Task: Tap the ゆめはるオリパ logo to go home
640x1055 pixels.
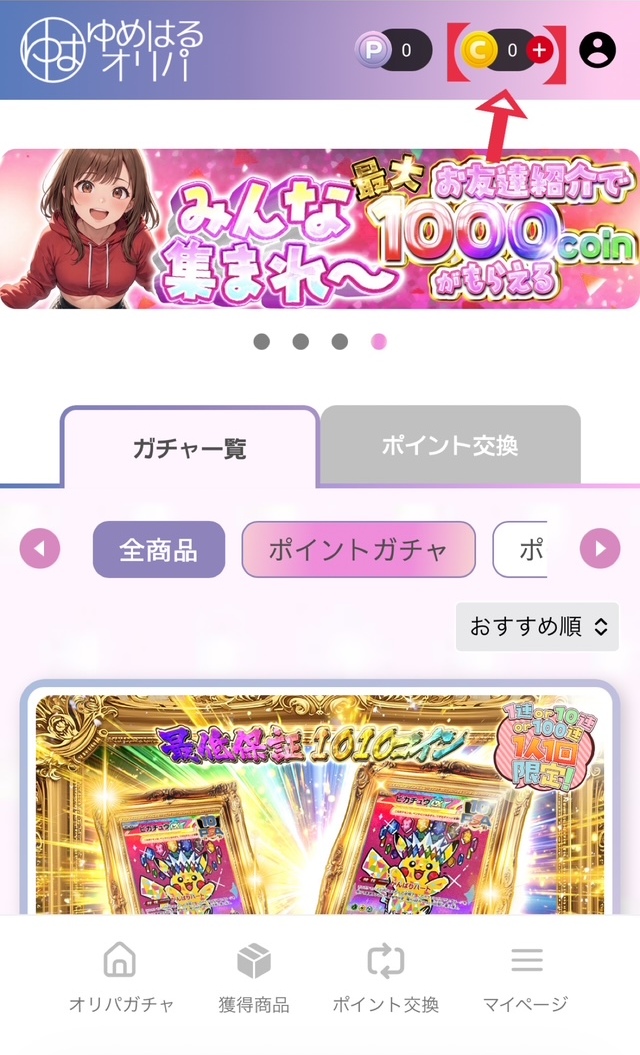Action: coord(112,49)
